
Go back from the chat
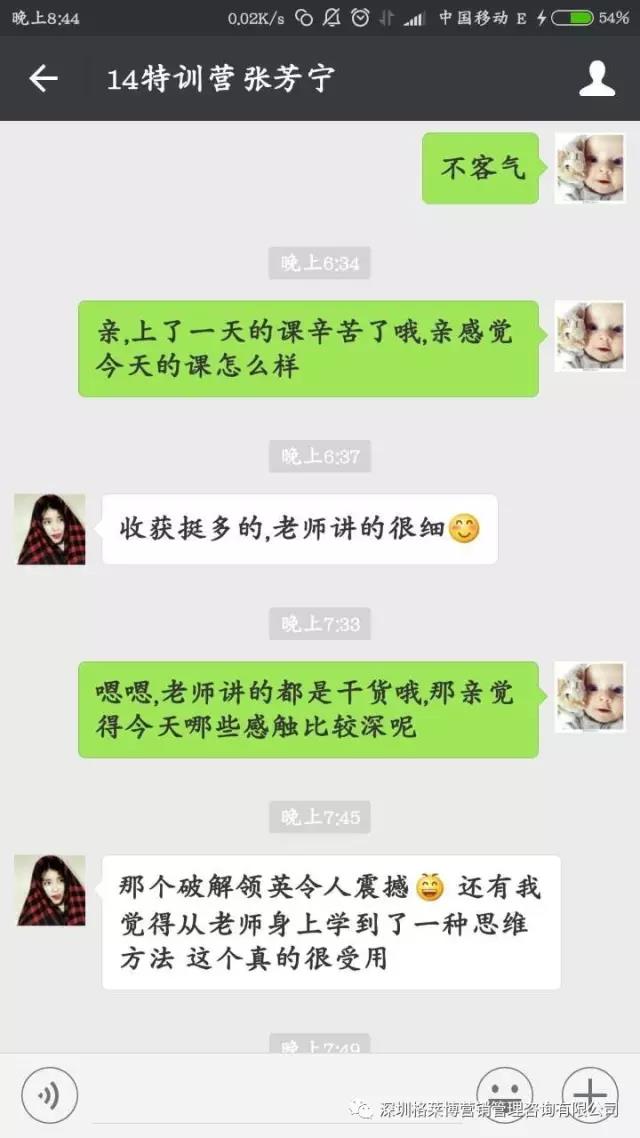(43, 79)
